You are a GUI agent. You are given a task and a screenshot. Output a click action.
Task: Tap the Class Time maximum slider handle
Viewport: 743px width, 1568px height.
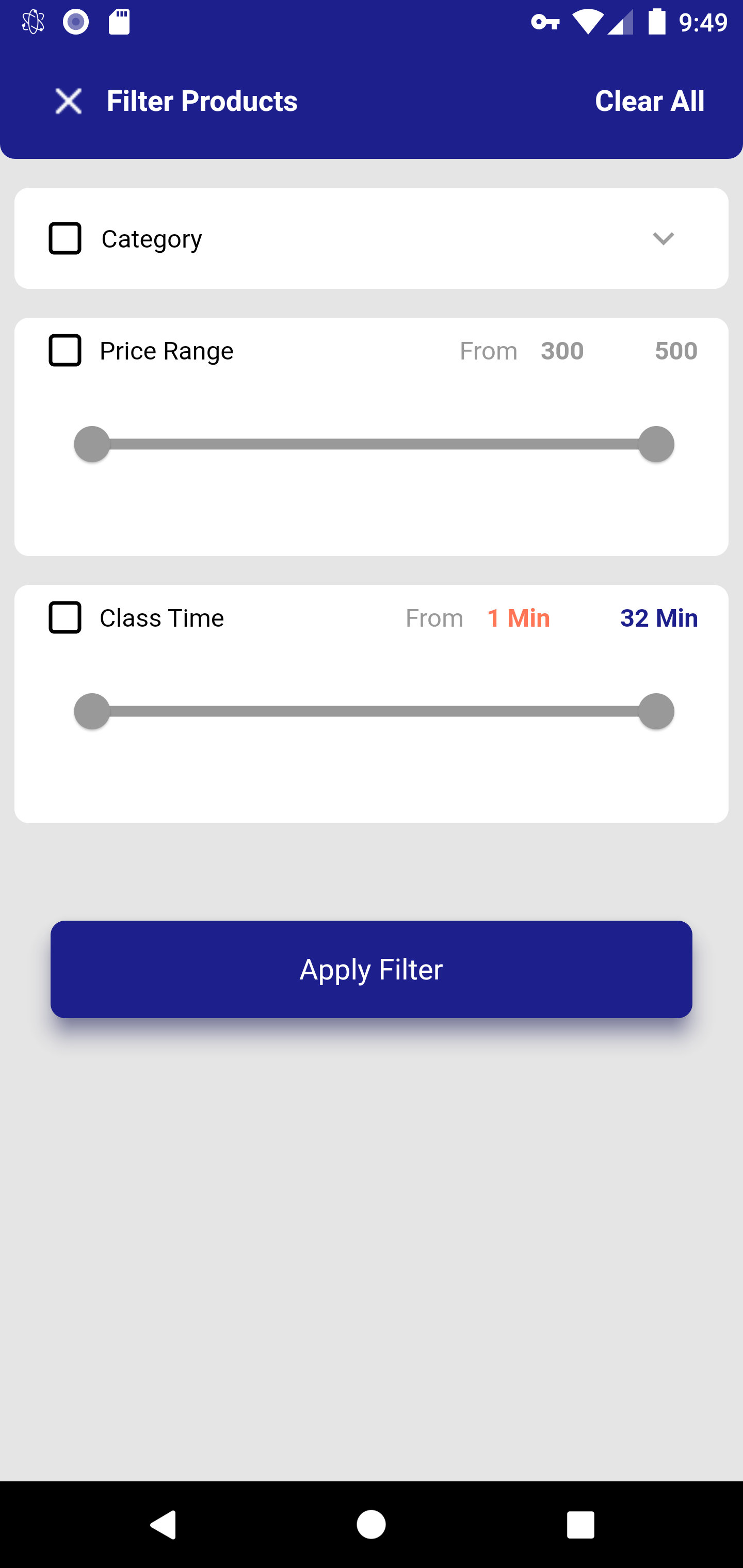[x=656, y=711]
